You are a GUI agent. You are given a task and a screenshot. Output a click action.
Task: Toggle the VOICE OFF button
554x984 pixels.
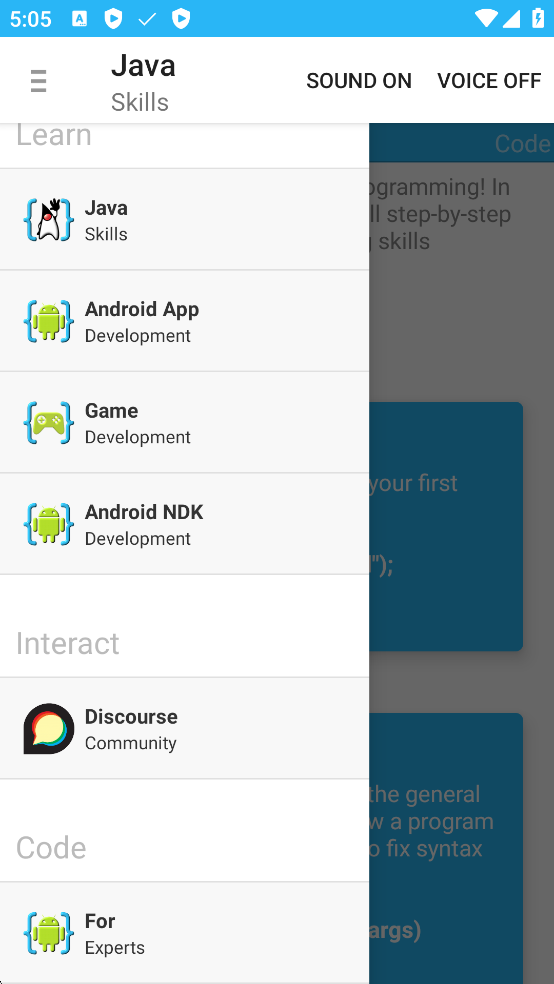point(489,81)
